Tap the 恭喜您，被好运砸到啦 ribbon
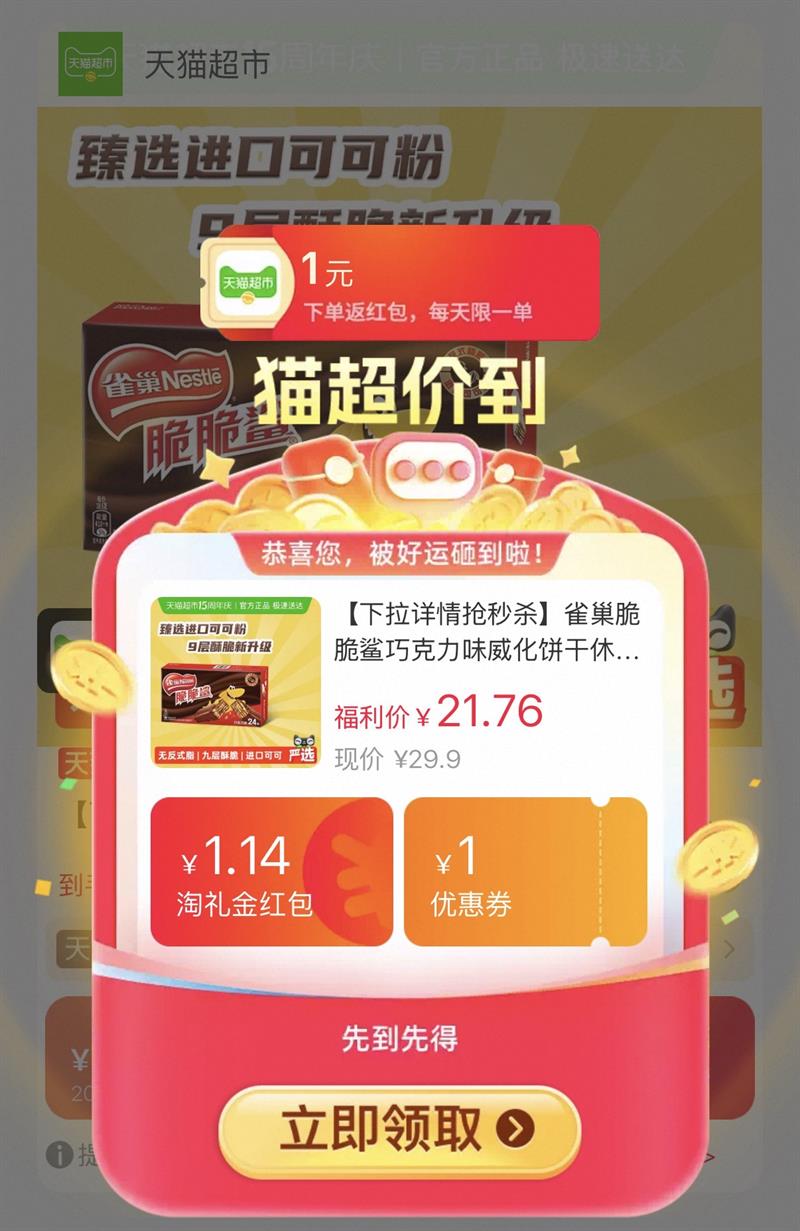 point(400,552)
